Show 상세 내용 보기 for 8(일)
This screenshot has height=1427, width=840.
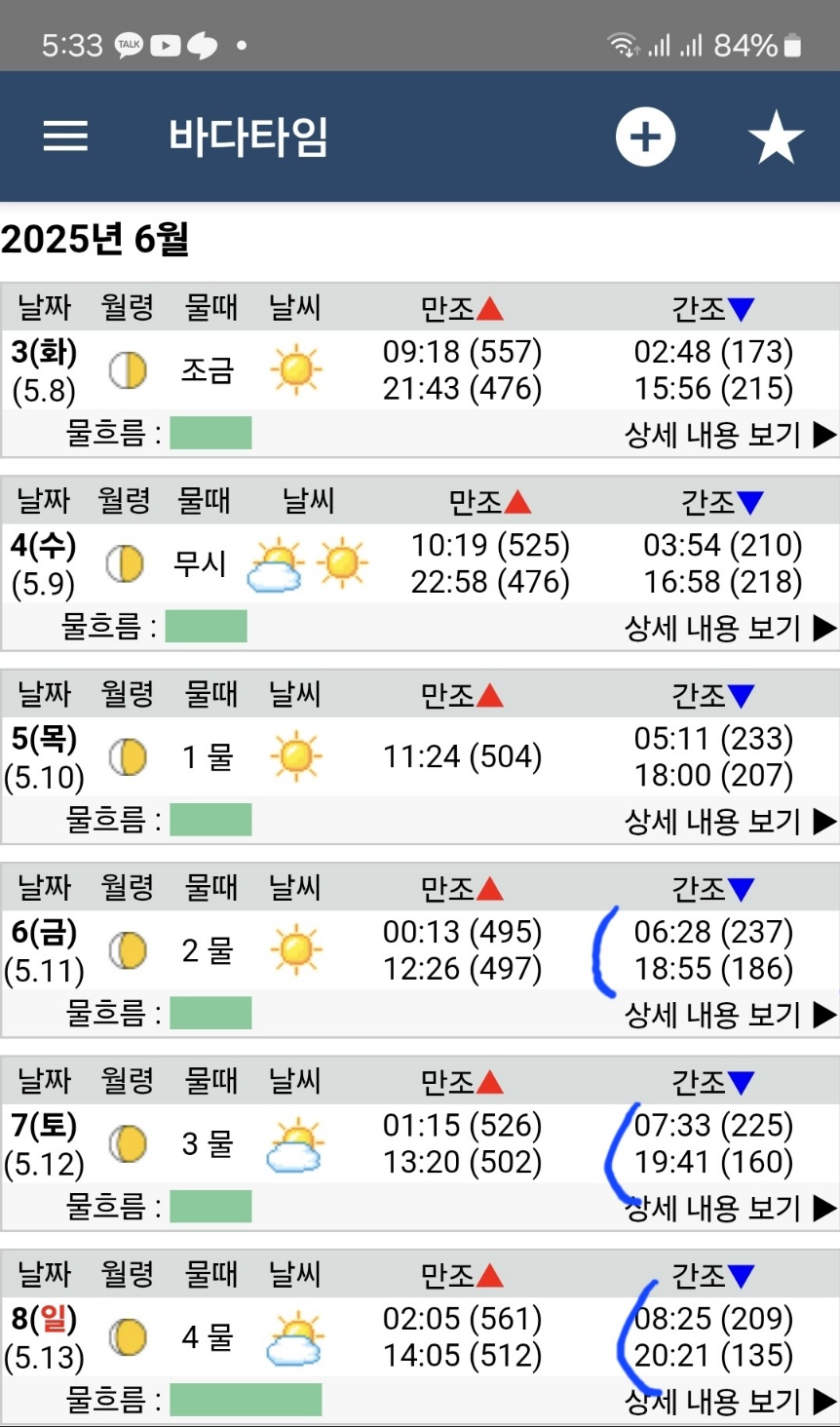(731, 1401)
